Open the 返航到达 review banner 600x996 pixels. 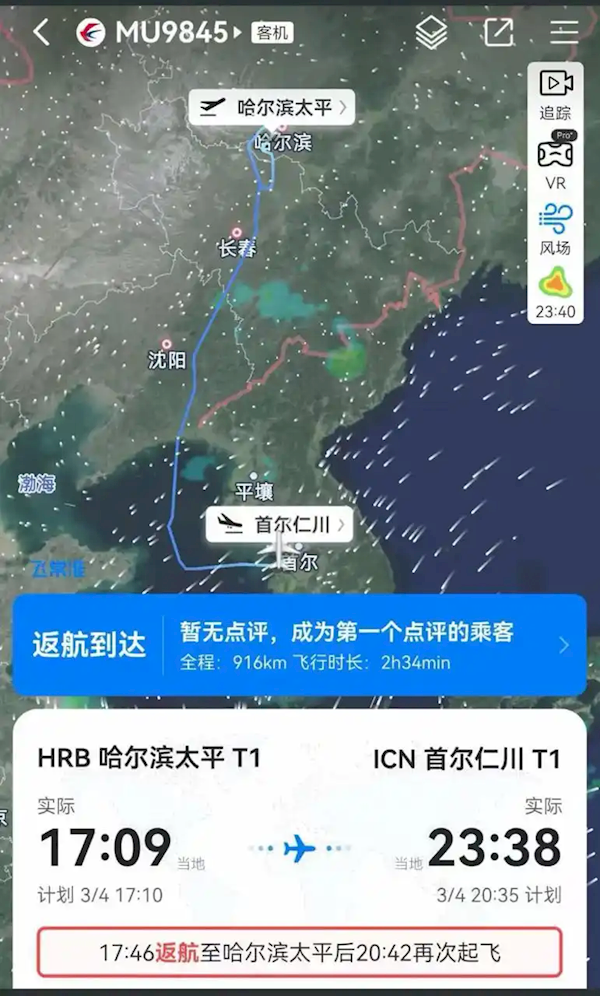tap(299, 645)
